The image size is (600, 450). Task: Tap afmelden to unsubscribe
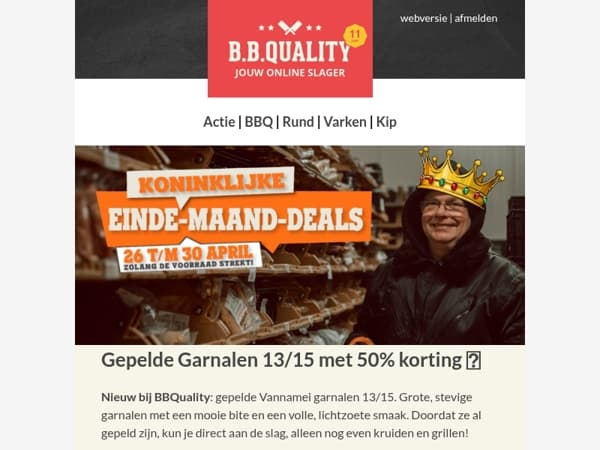coord(476,18)
